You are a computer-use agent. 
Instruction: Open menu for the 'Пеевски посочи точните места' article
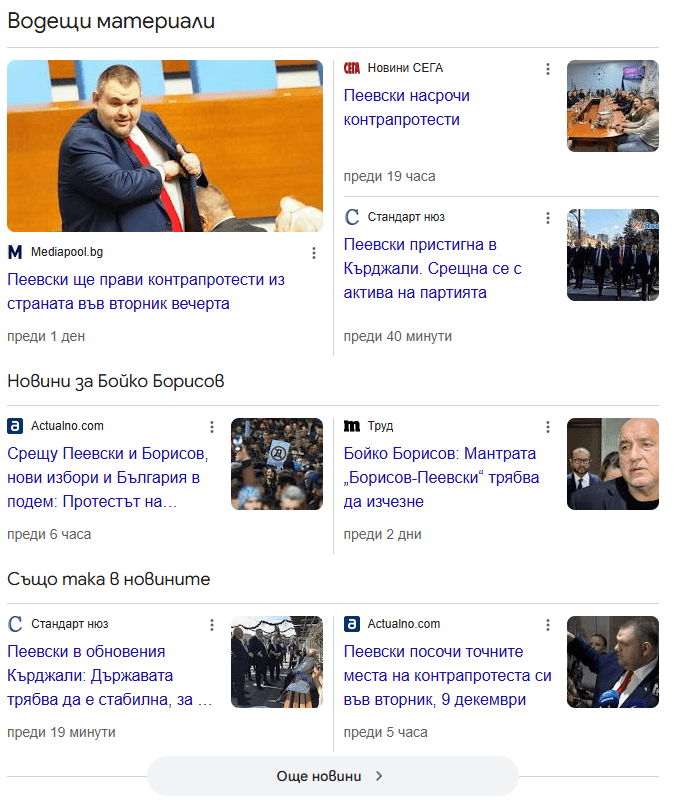click(x=547, y=625)
